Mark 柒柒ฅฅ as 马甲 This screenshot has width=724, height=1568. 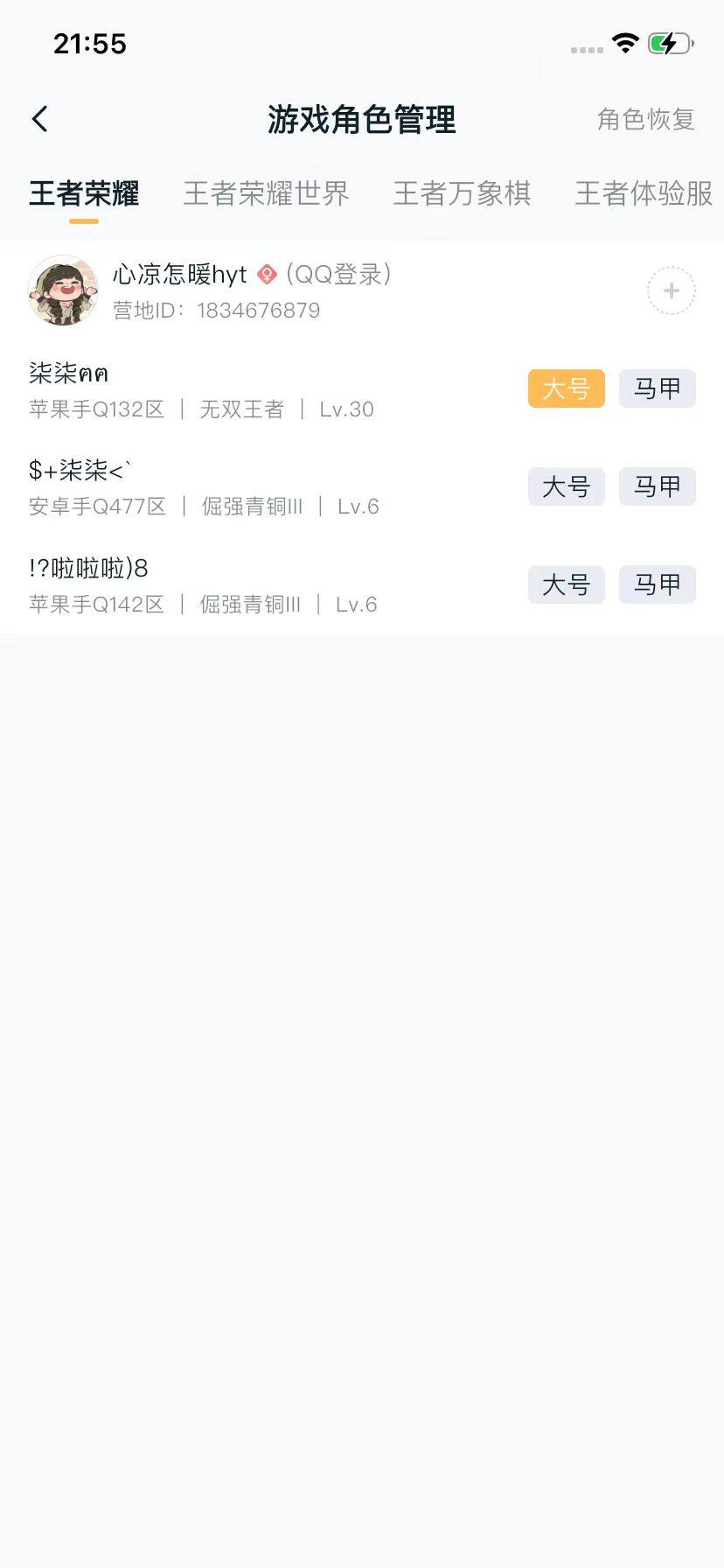[x=657, y=388]
